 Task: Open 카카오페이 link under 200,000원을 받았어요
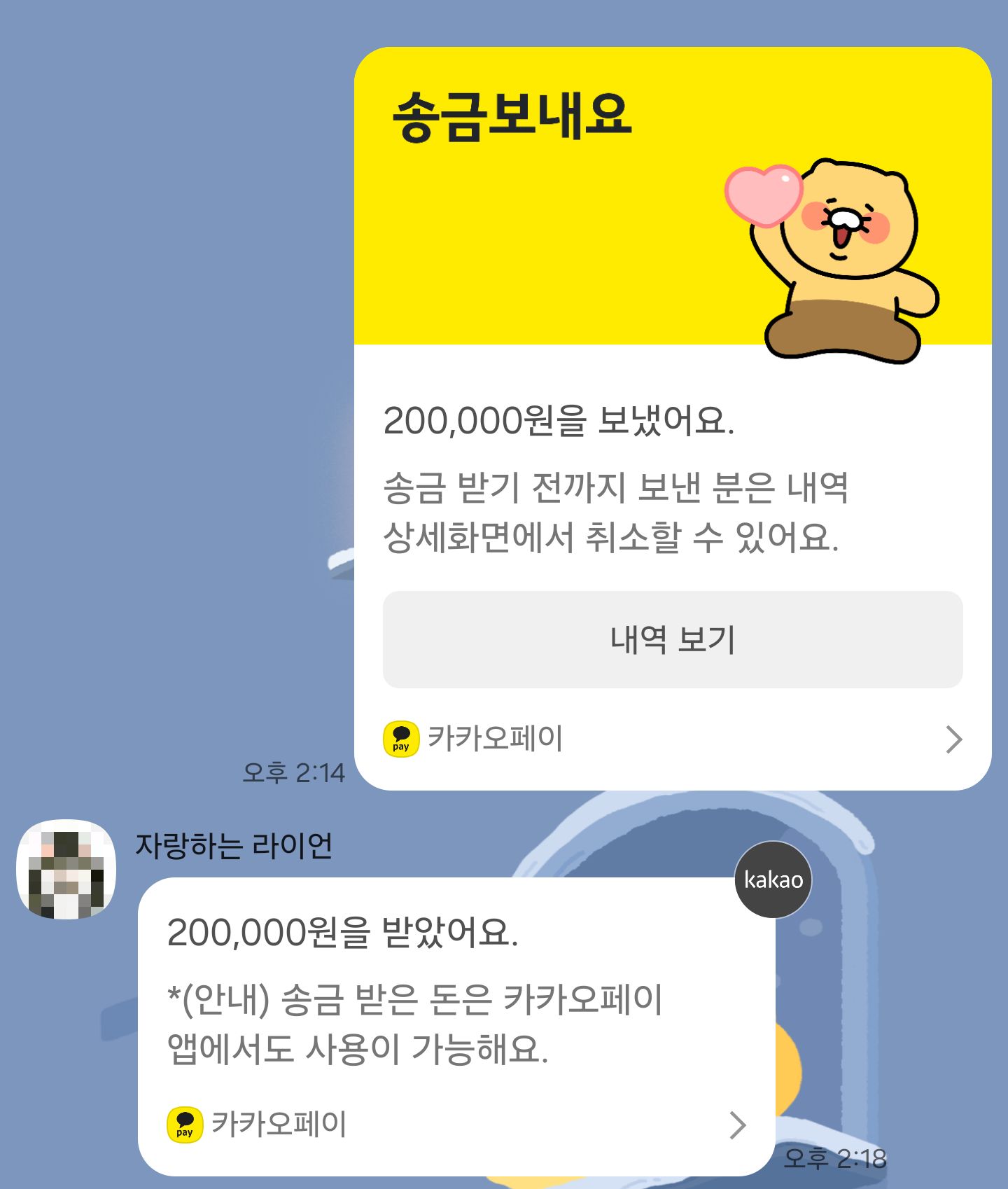[456, 1125]
